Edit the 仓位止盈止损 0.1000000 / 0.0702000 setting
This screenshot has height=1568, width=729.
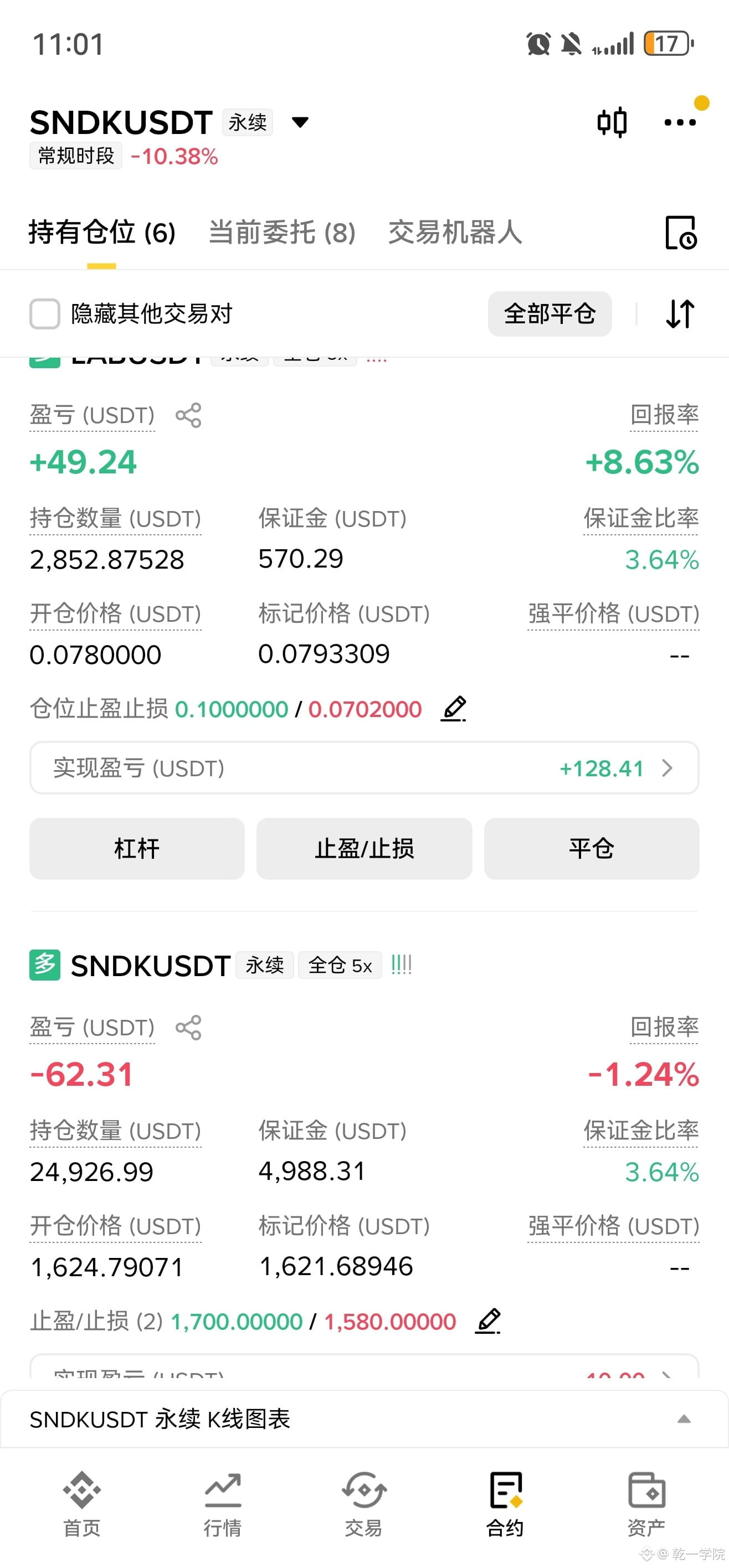coord(454,709)
